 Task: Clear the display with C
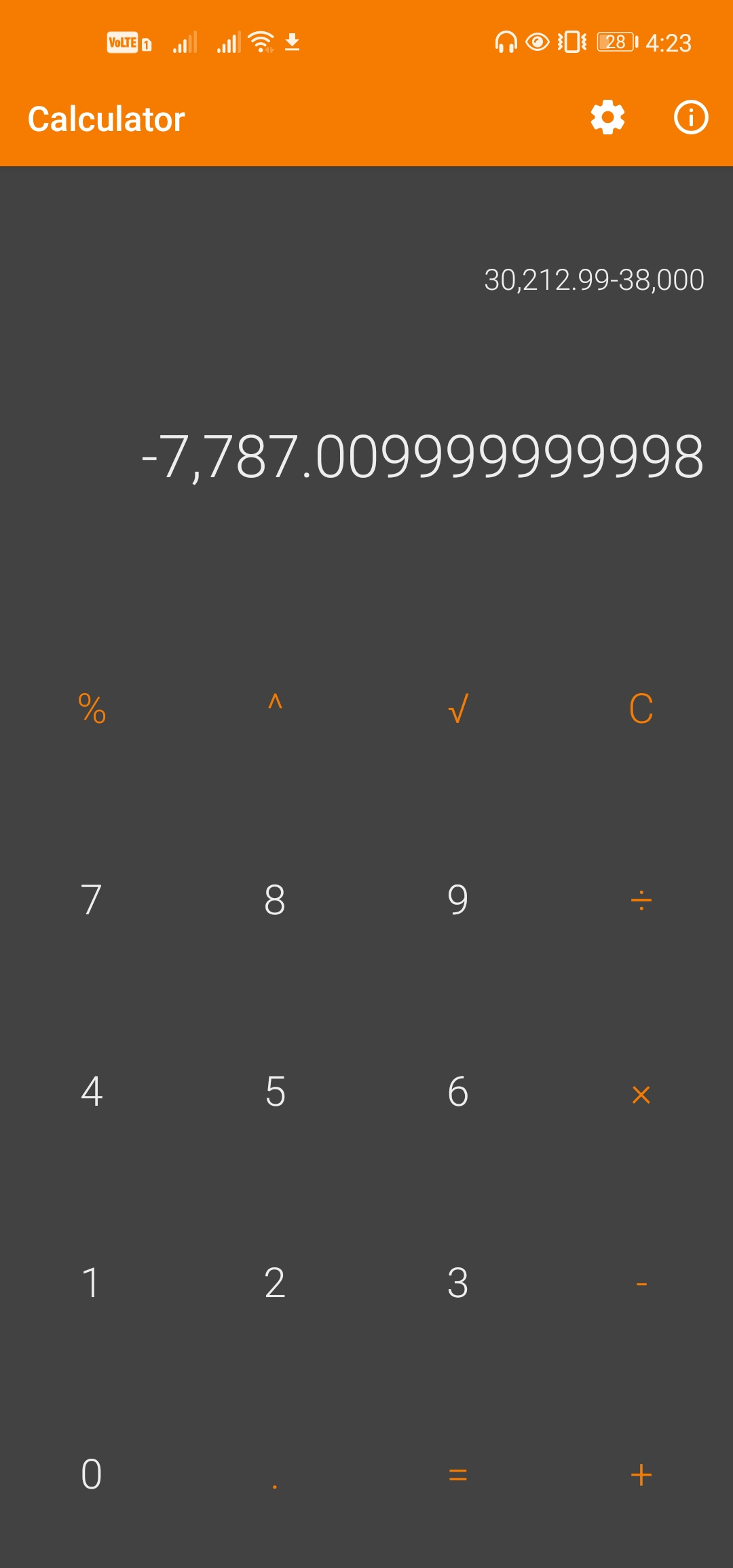(x=641, y=709)
